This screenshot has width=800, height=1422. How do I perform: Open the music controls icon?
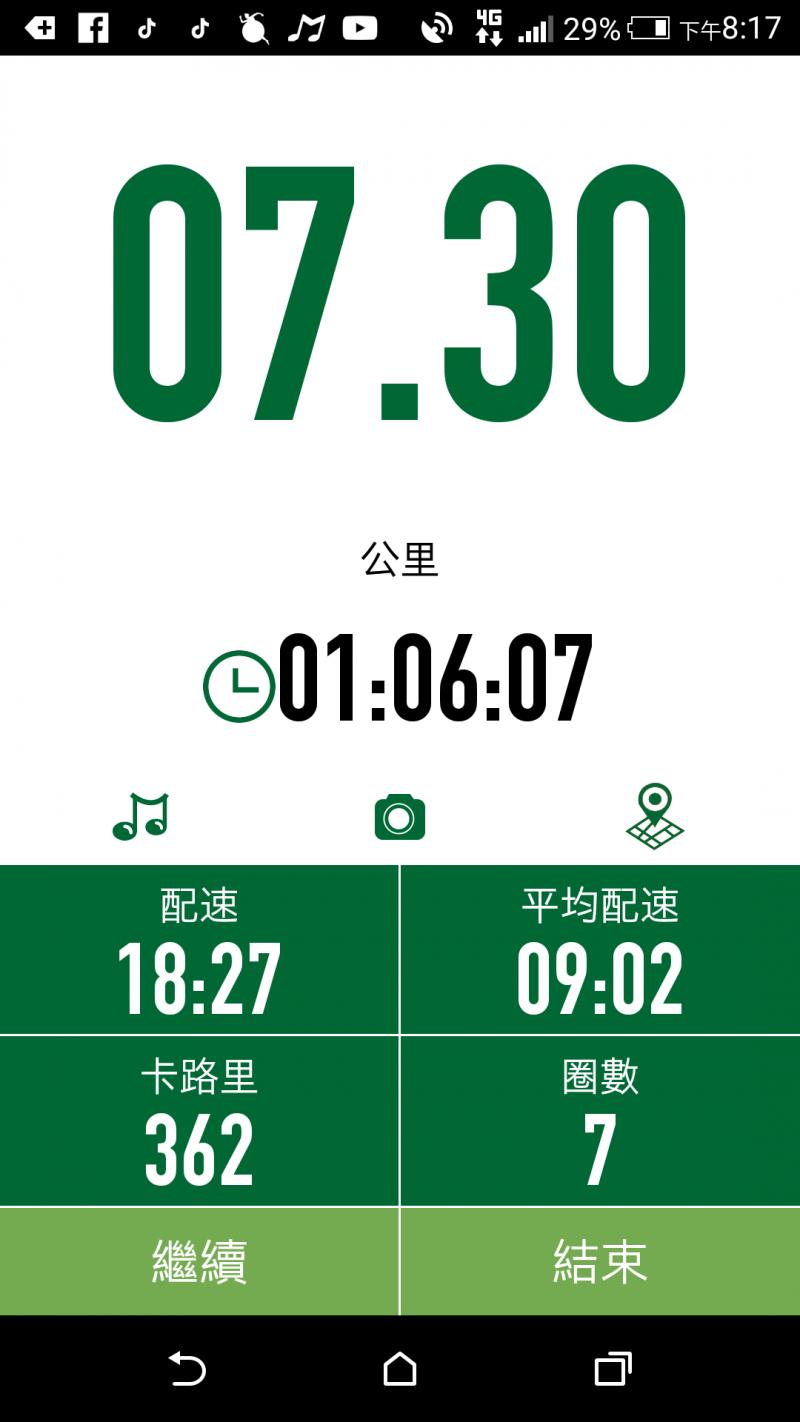coord(141,816)
